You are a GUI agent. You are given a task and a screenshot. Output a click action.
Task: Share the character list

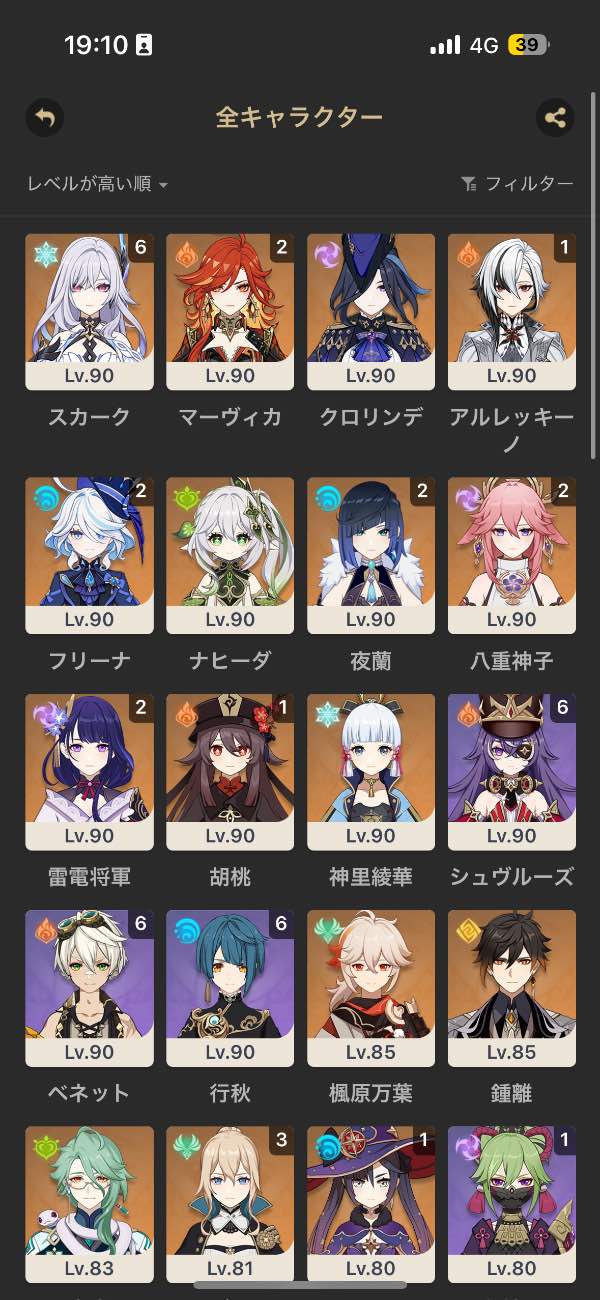point(555,118)
